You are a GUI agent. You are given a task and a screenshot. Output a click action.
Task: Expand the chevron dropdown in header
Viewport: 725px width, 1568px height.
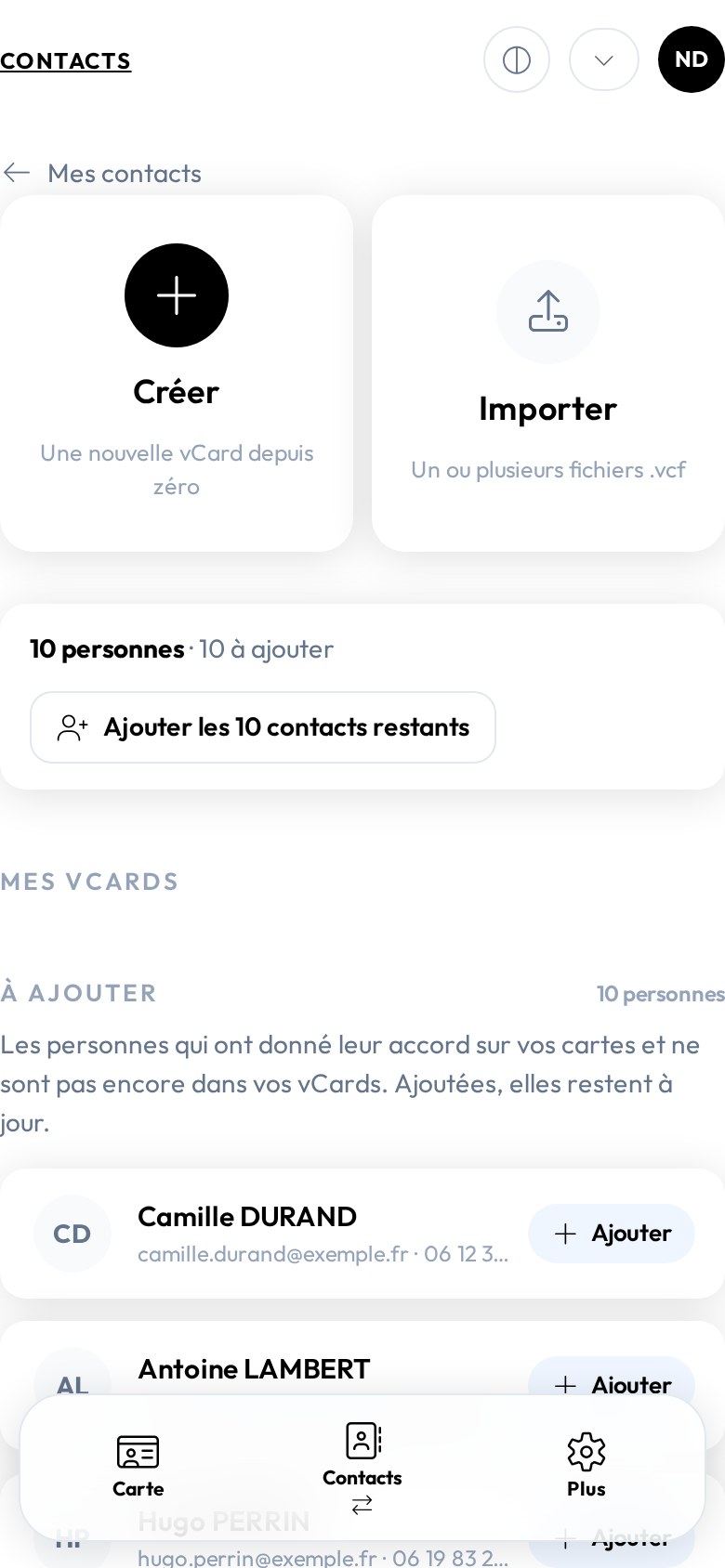pos(604,59)
